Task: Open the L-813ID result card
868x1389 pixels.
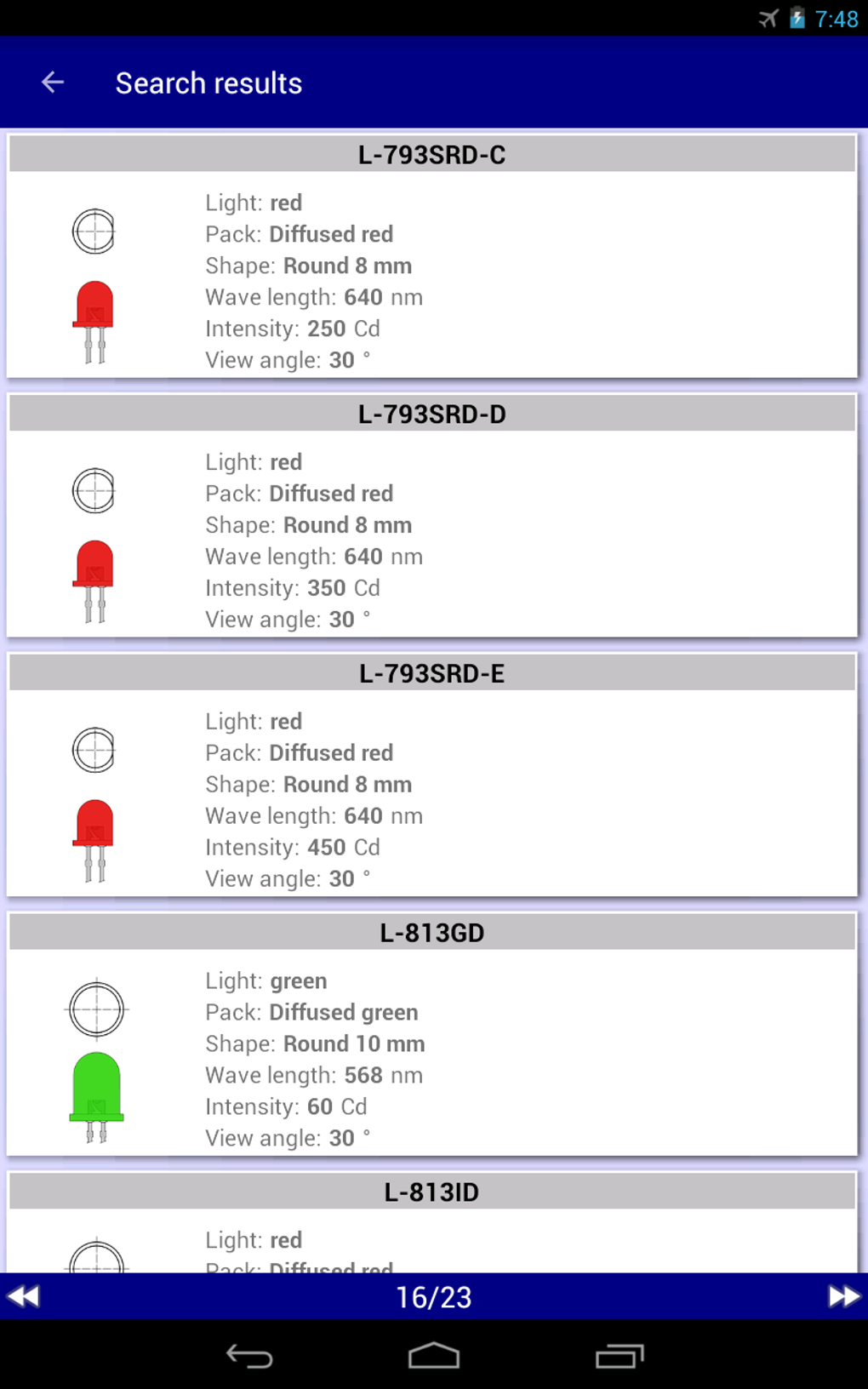Action: click(x=432, y=1226)
